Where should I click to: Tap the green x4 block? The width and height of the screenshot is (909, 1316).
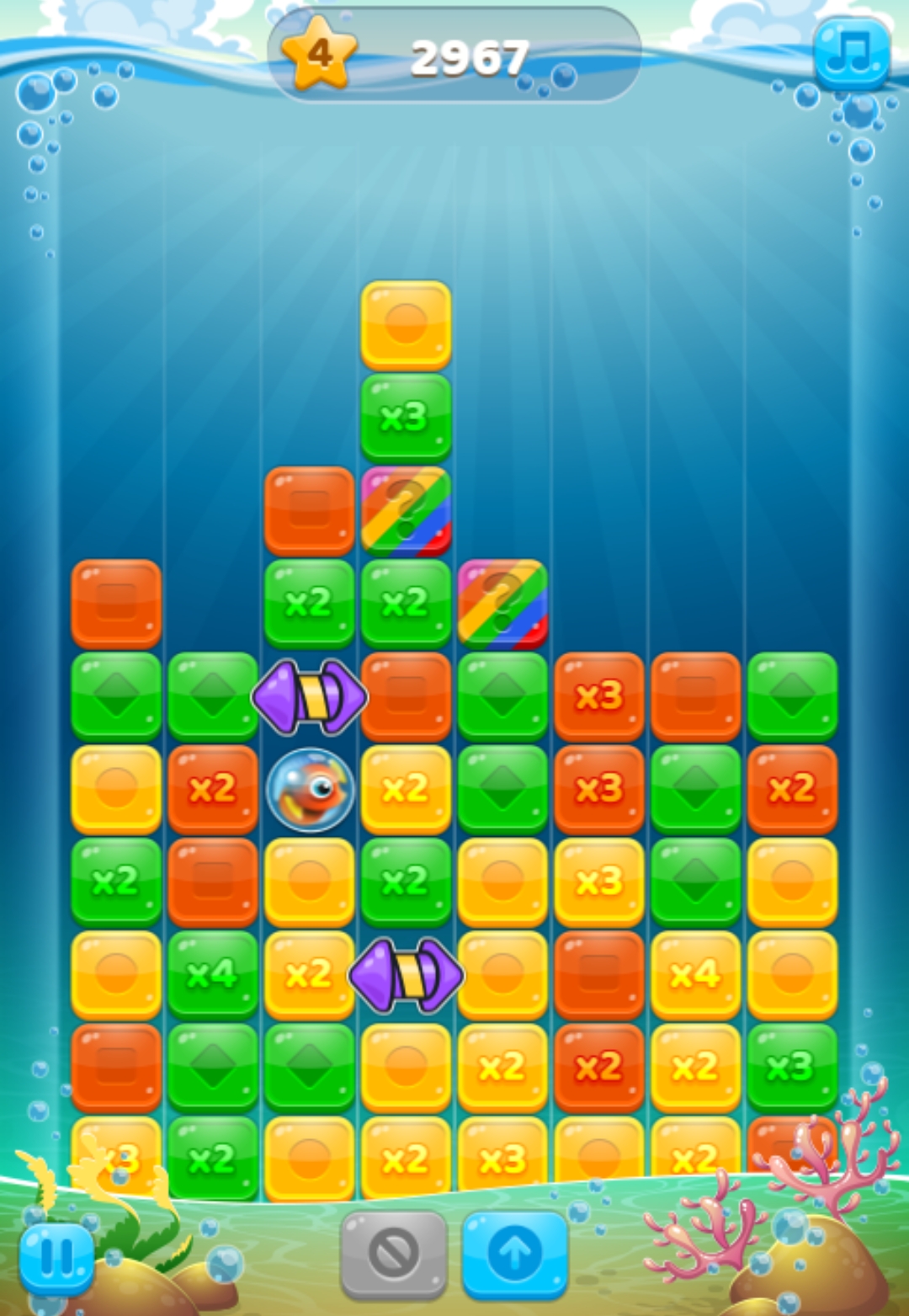pyautogui.click(x=212, y=974)
